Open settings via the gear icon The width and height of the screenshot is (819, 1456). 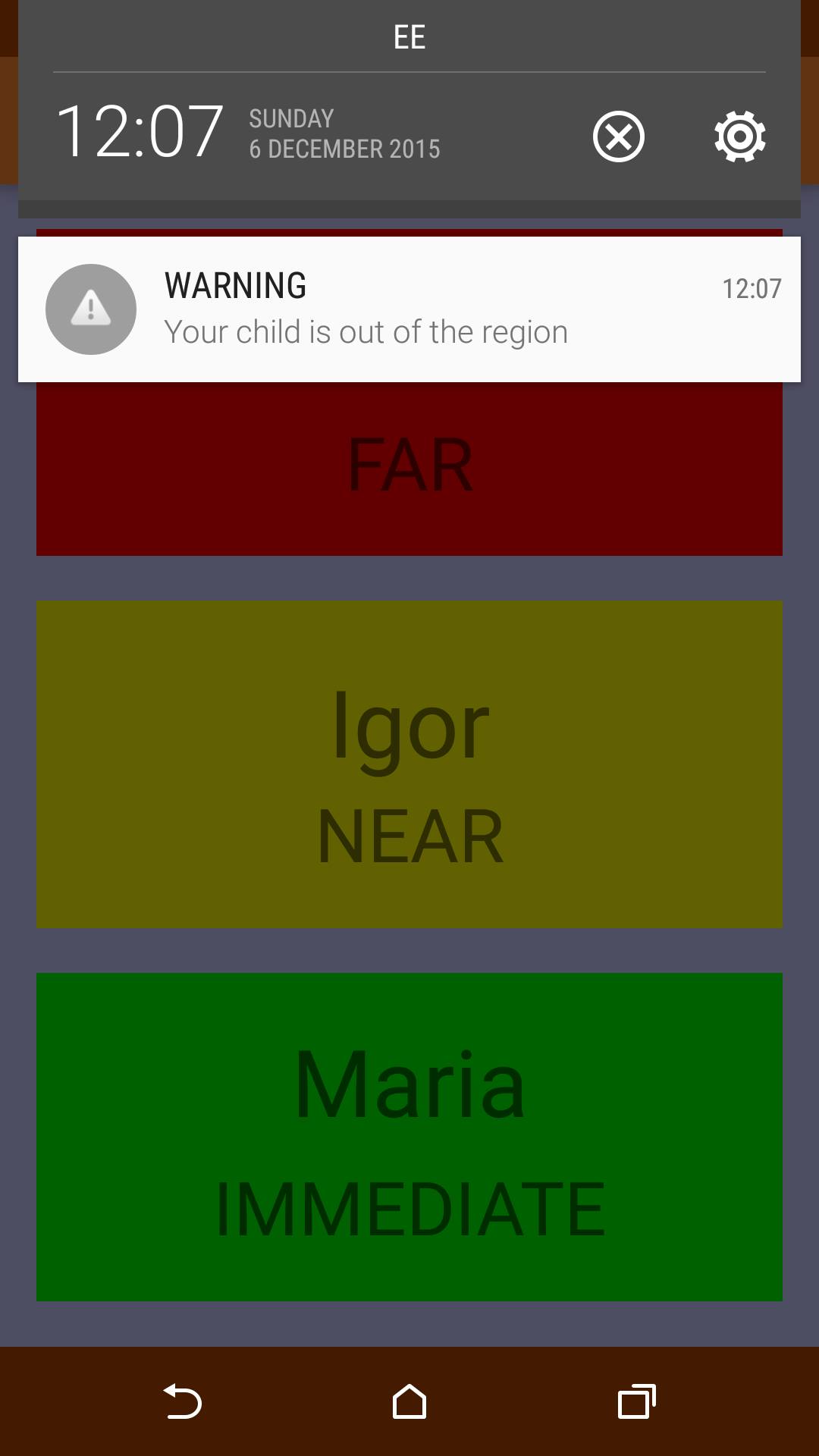click(740, 136)
